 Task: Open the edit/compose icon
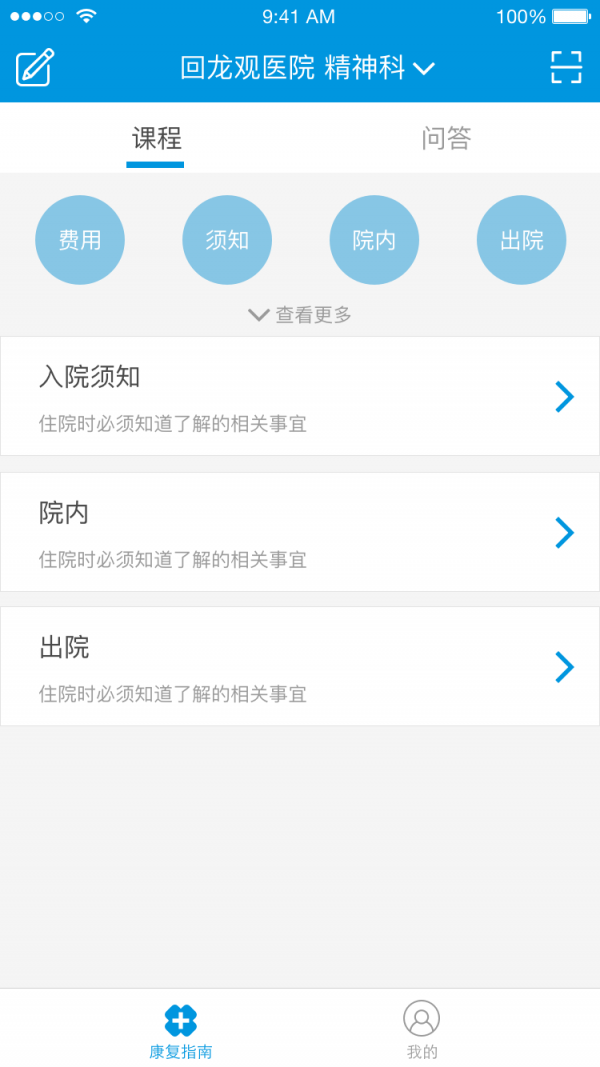[35, 68]
